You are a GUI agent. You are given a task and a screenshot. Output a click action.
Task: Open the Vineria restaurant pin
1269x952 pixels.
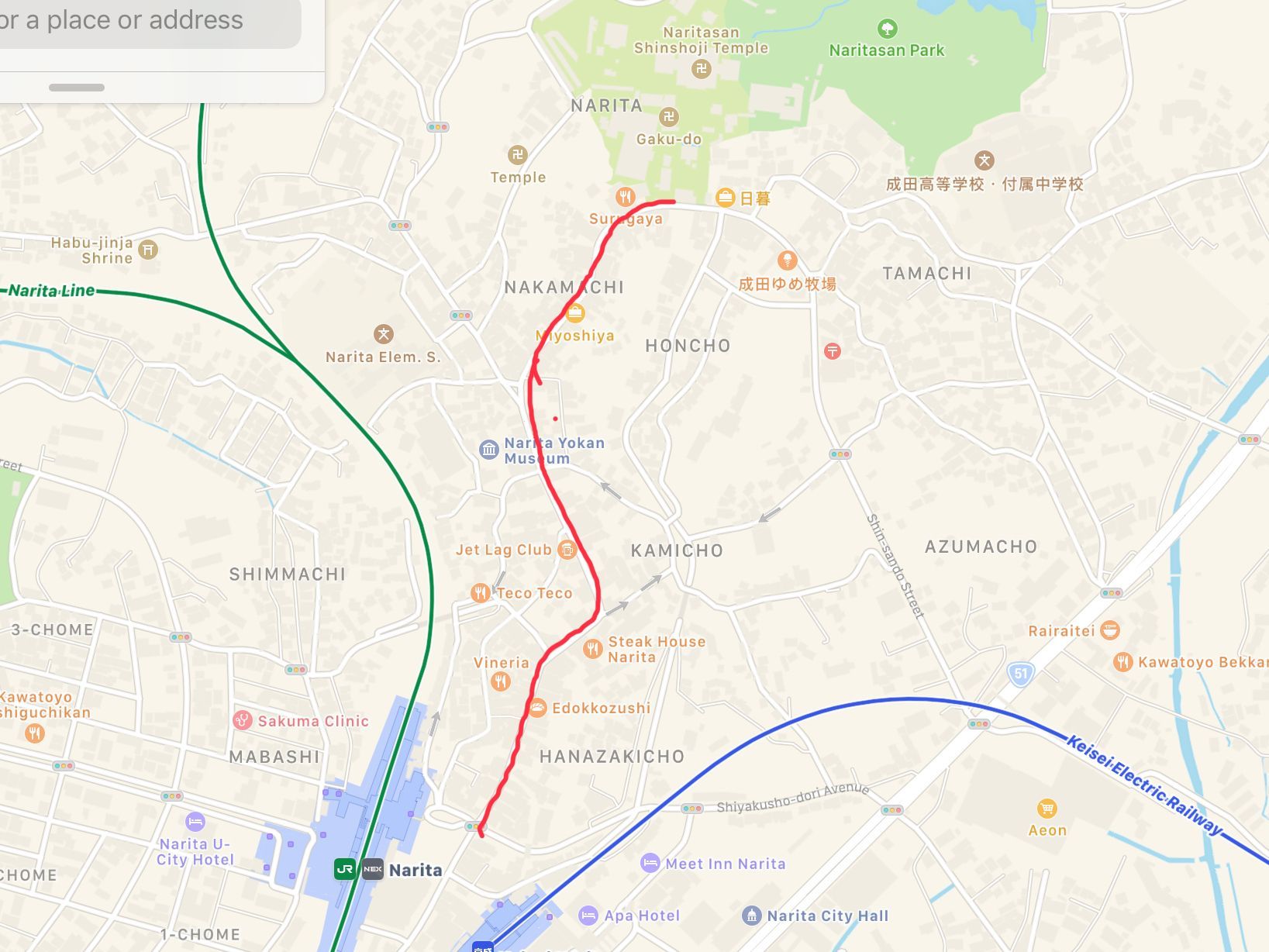(501, 681)
